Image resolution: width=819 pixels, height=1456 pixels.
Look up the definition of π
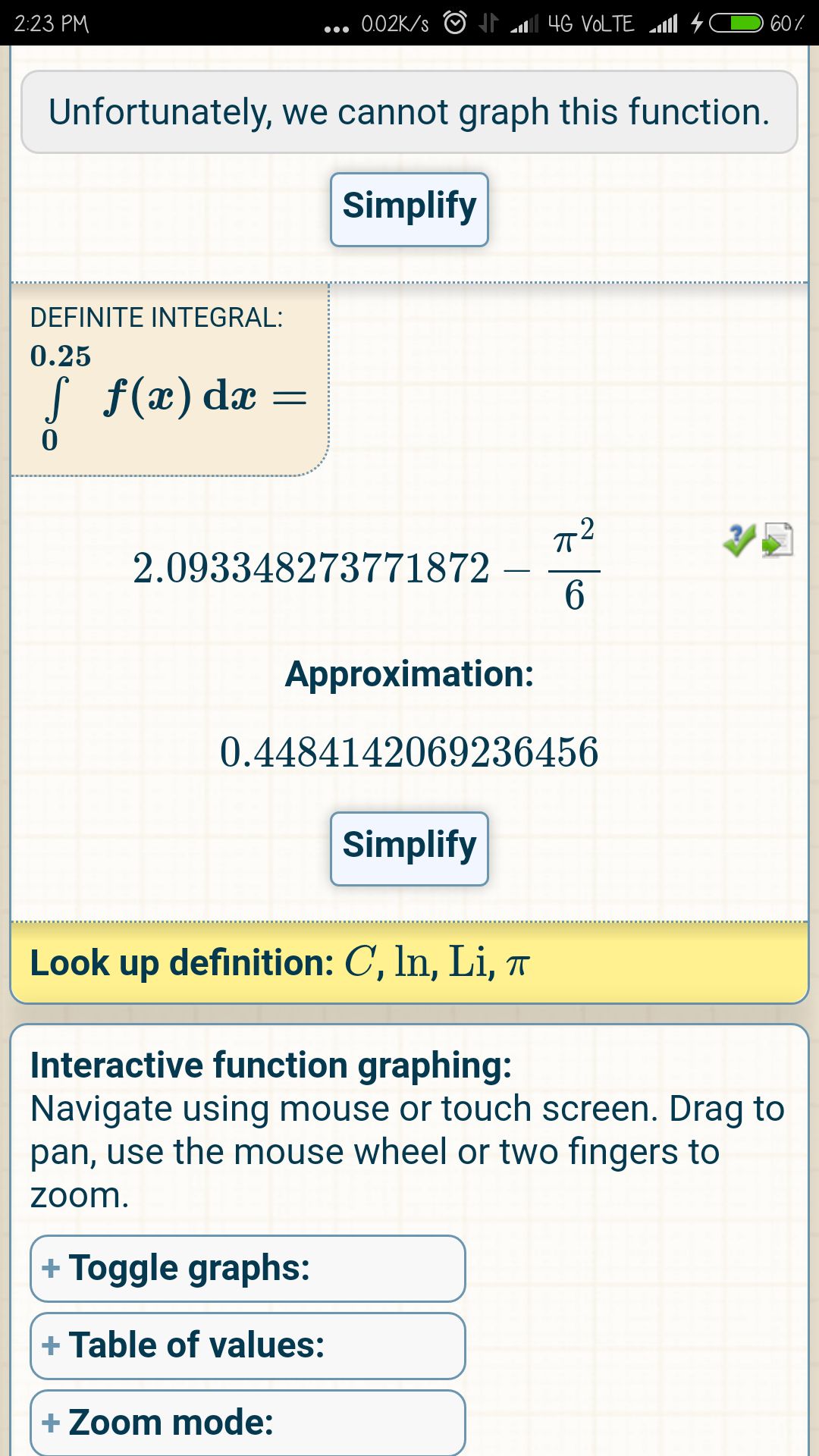click(518, 965)
